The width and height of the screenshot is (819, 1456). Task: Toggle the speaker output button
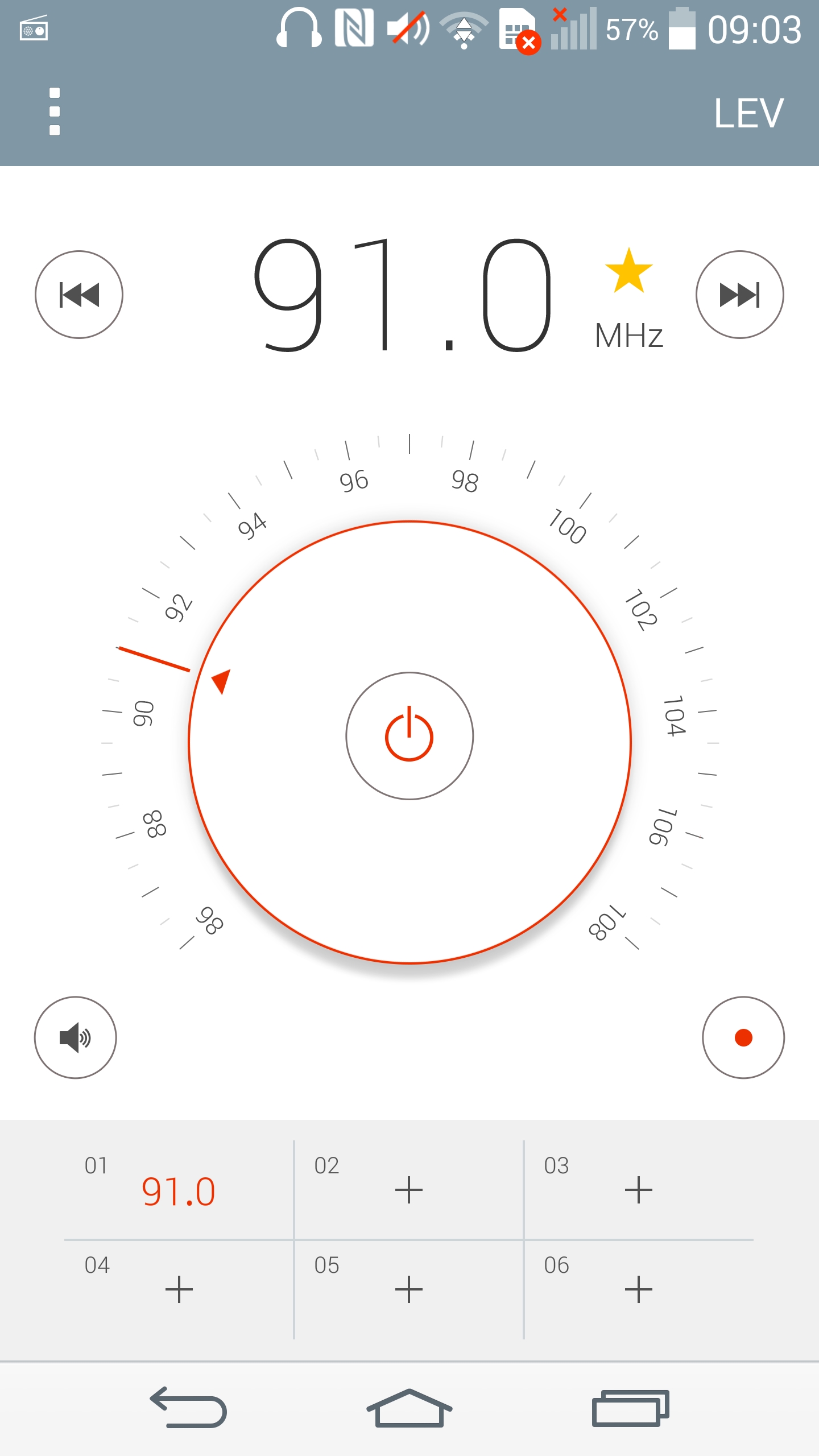pyautogui.click(x=76, y=1037)
